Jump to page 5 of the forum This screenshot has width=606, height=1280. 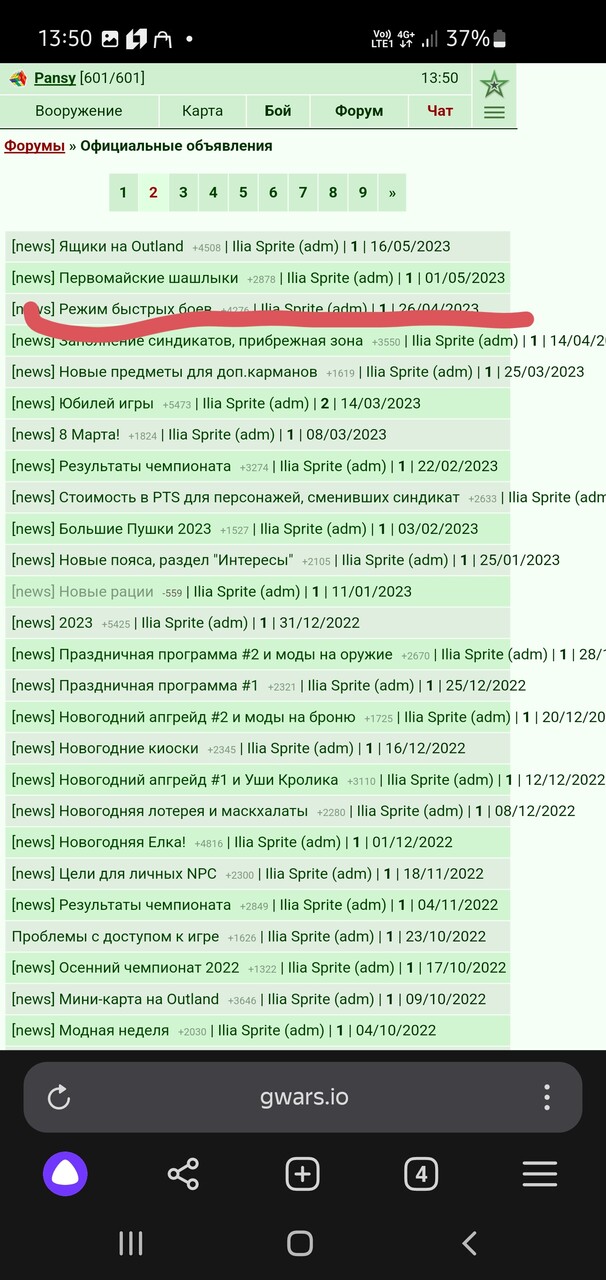click(x=243, y=193)
